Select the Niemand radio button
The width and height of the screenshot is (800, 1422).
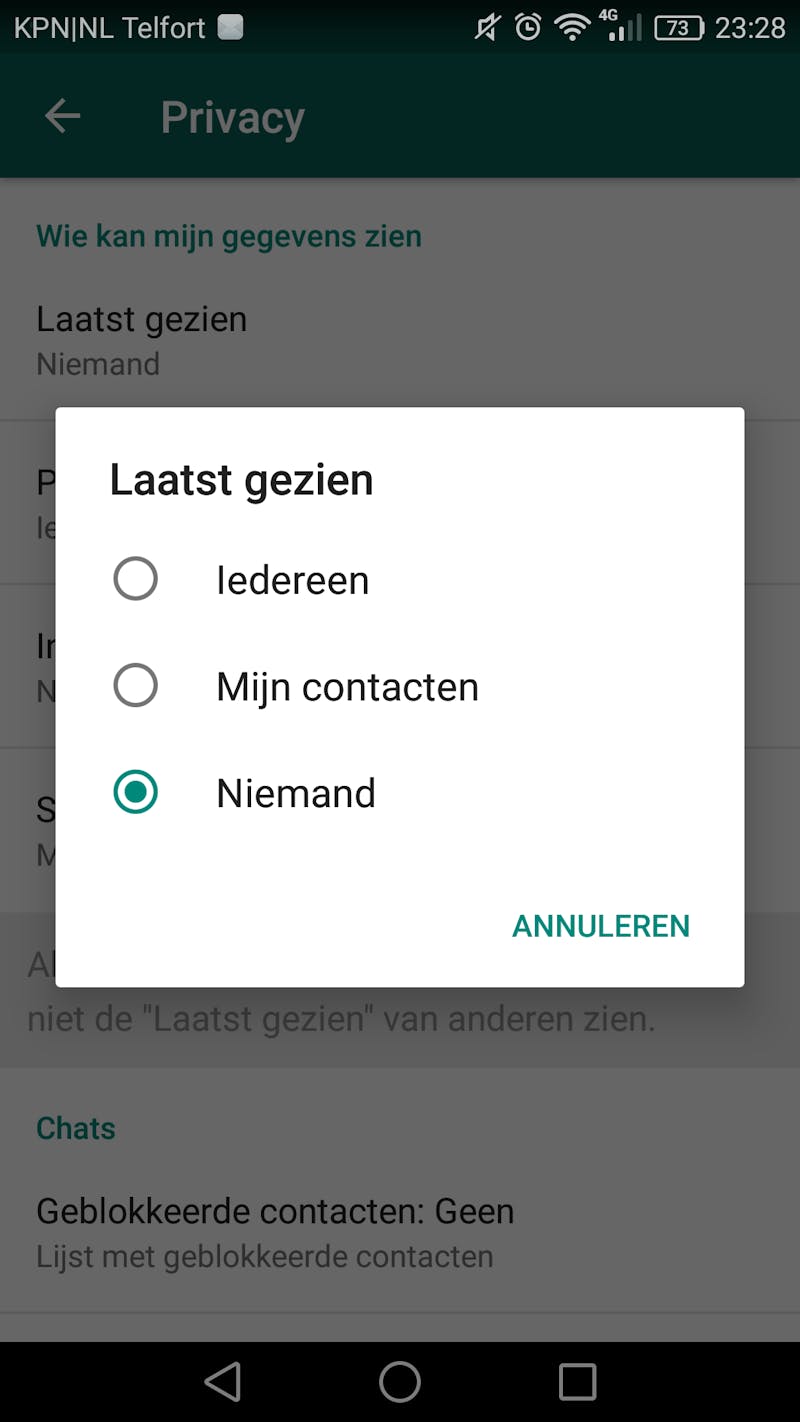[x=136, y=792]
